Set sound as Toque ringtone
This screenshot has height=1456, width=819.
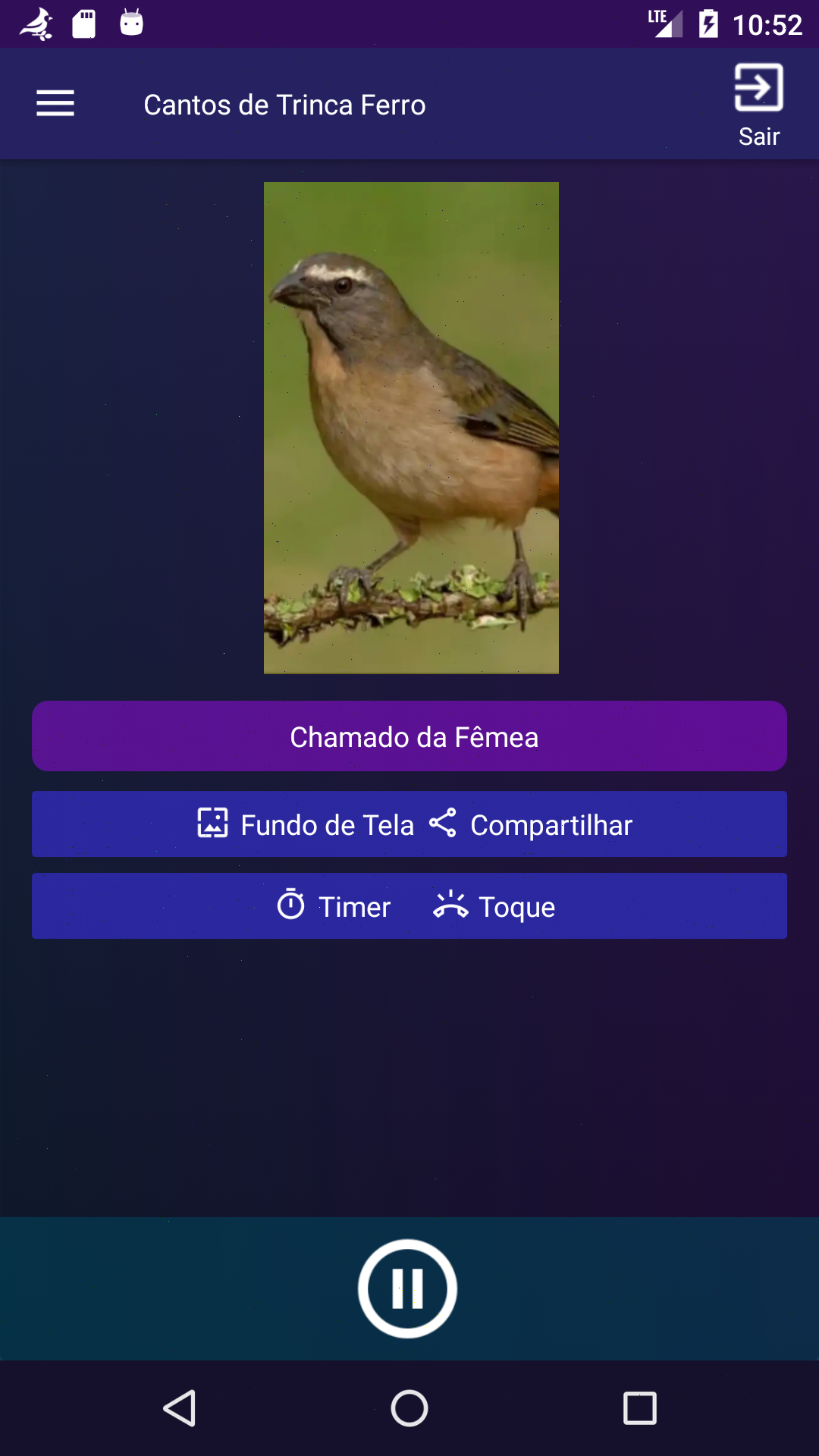pos(494,906)
